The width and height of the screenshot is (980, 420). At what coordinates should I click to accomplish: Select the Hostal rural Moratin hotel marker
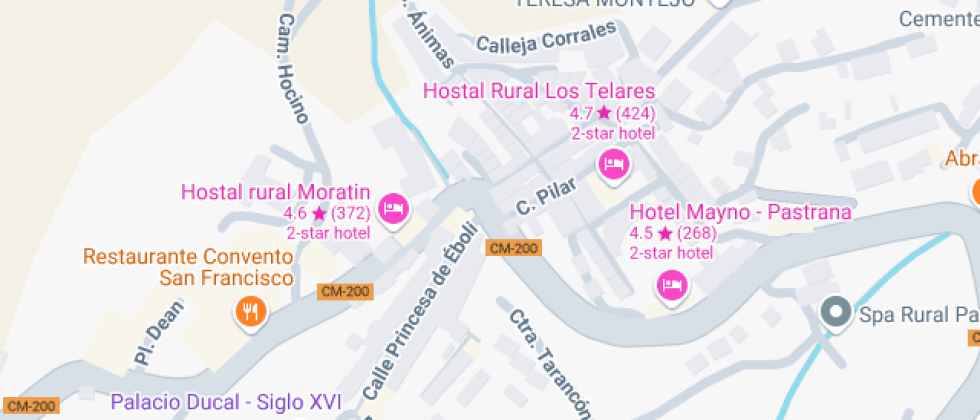tap(394, 208)
